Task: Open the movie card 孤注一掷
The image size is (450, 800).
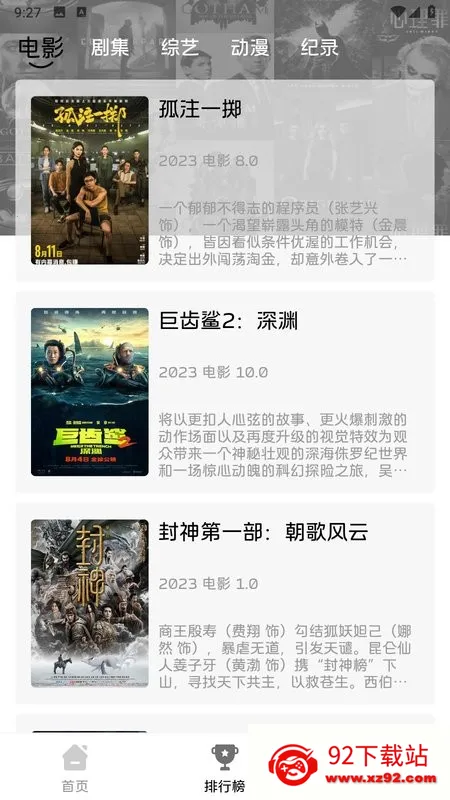Action: point(225,181)
